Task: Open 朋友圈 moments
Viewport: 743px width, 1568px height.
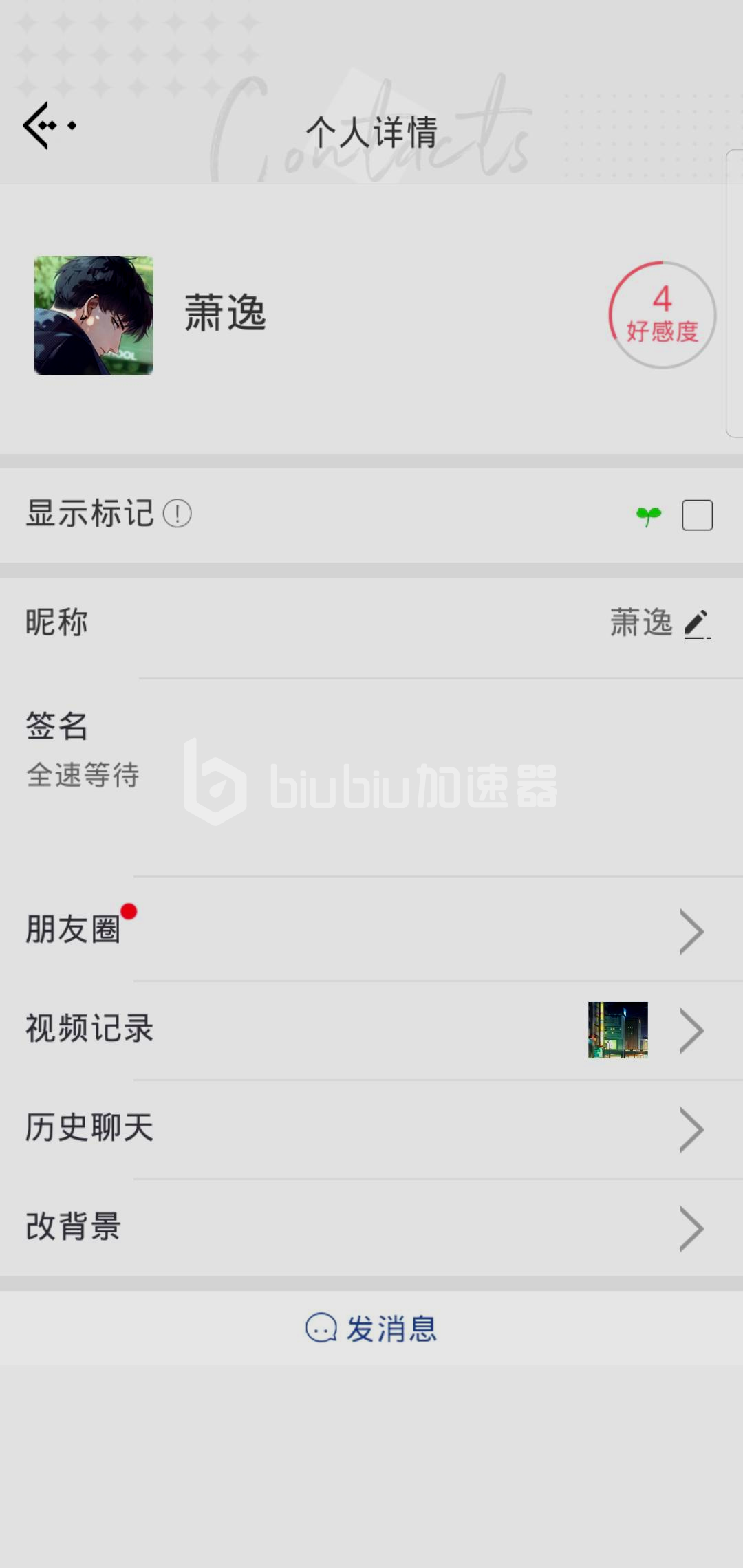Action: (371, 930)
